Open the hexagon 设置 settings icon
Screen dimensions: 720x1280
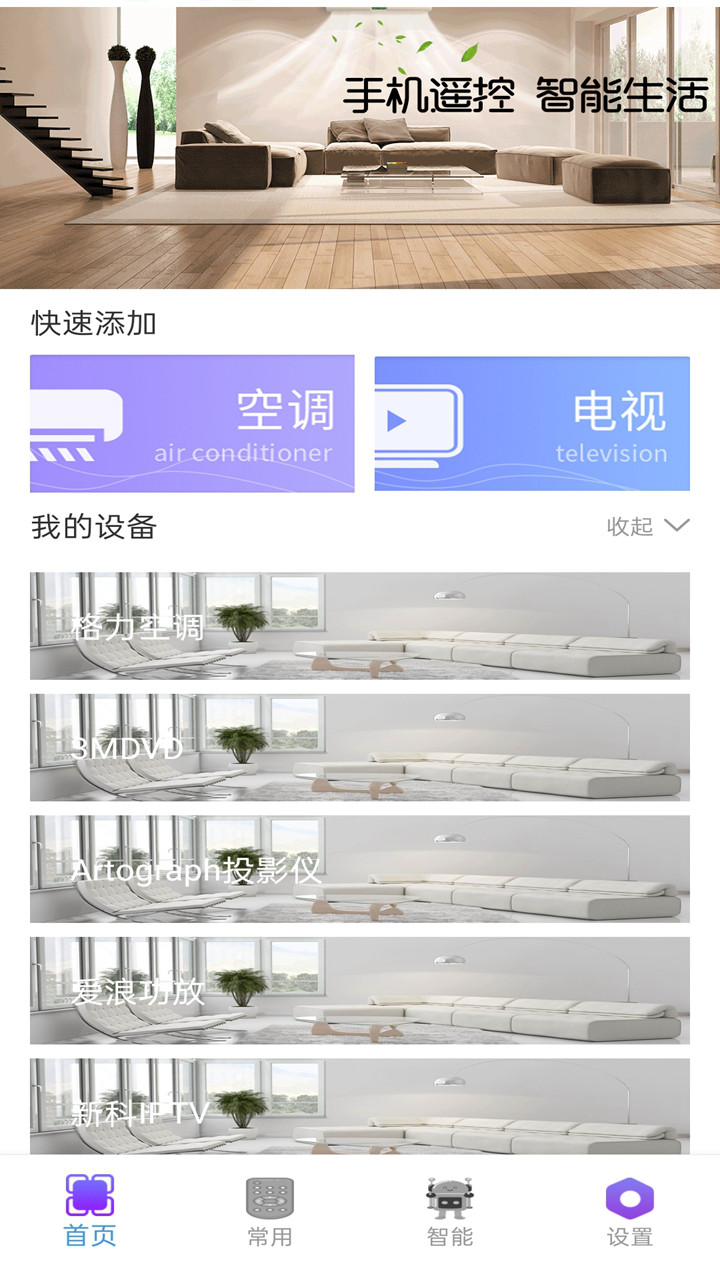(x=628, y=1196)
